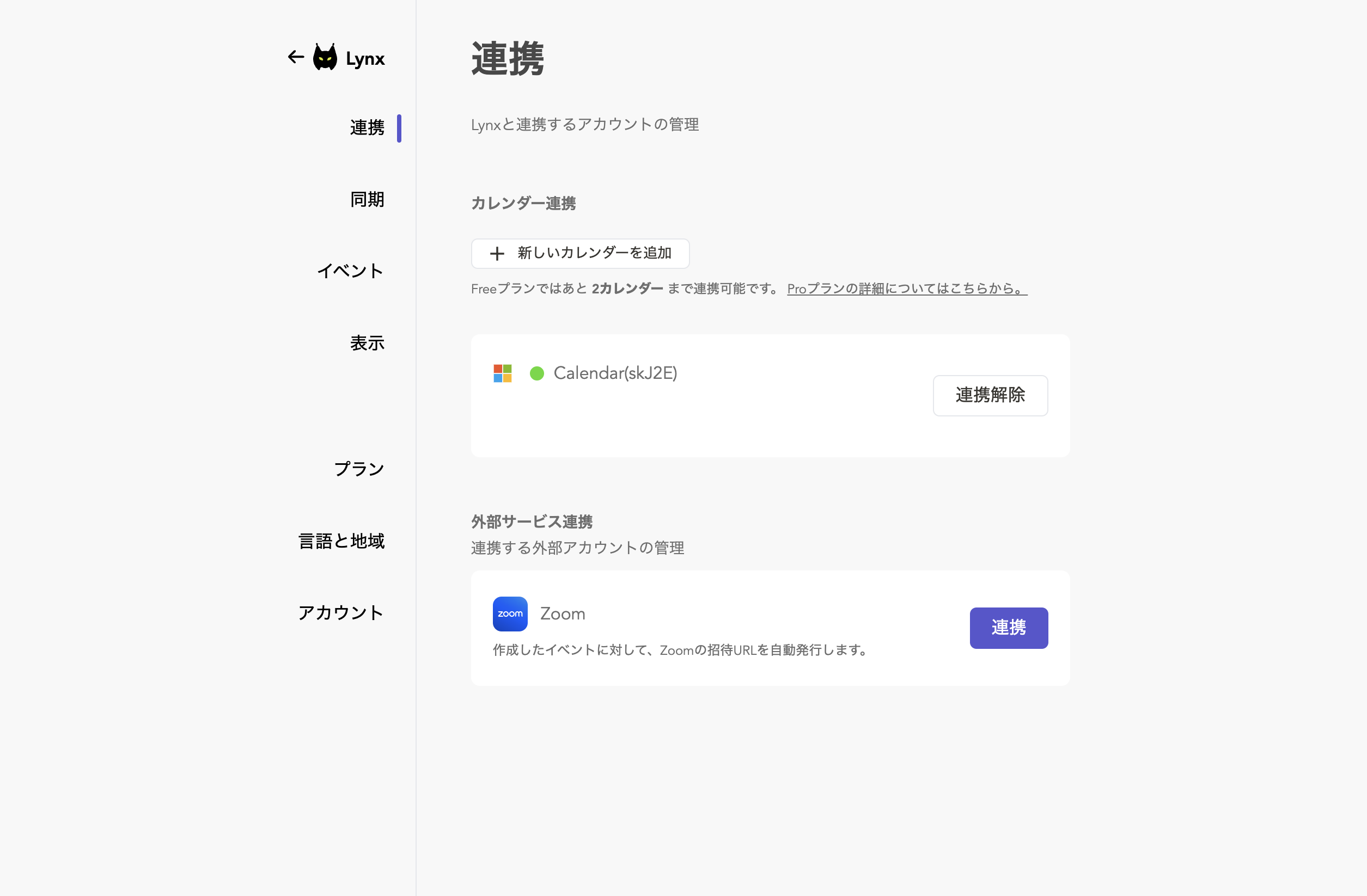Screen dimensions: 1367x896
Task: Select 表示 in the sidebar
Action: 367,343
